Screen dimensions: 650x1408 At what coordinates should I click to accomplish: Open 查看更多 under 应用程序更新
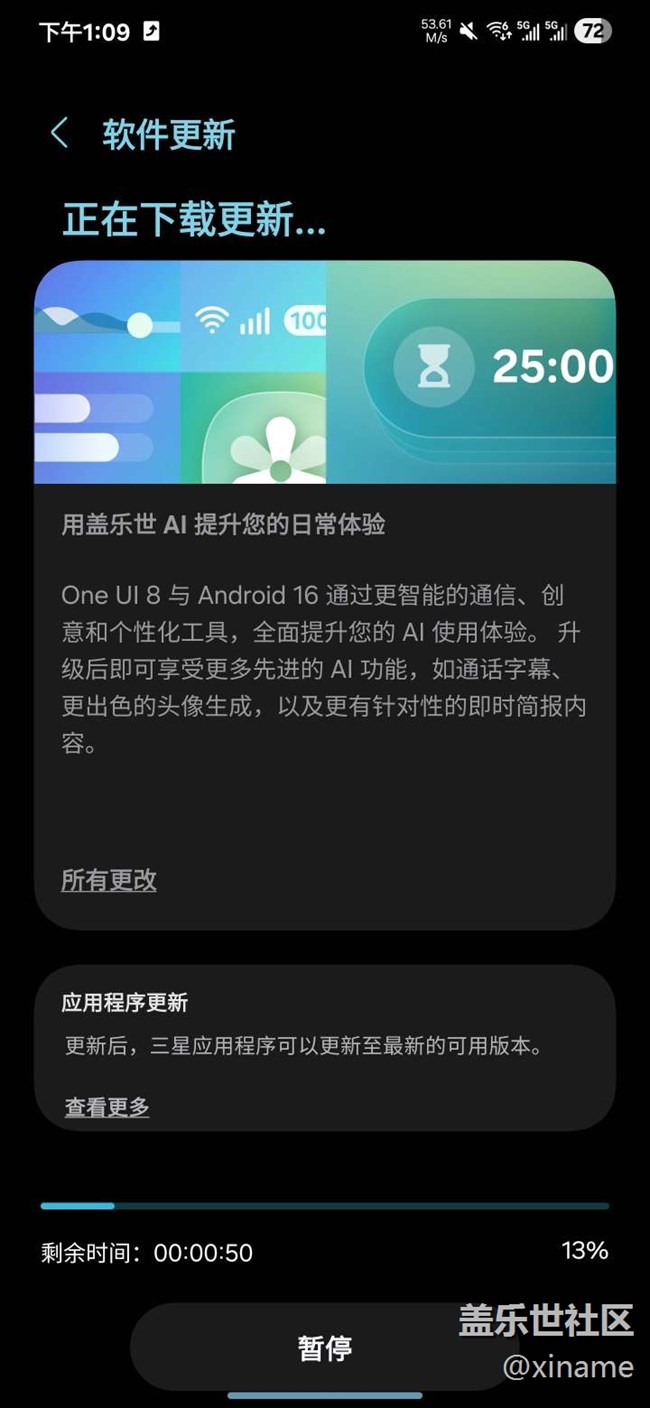pos(107,1107)
